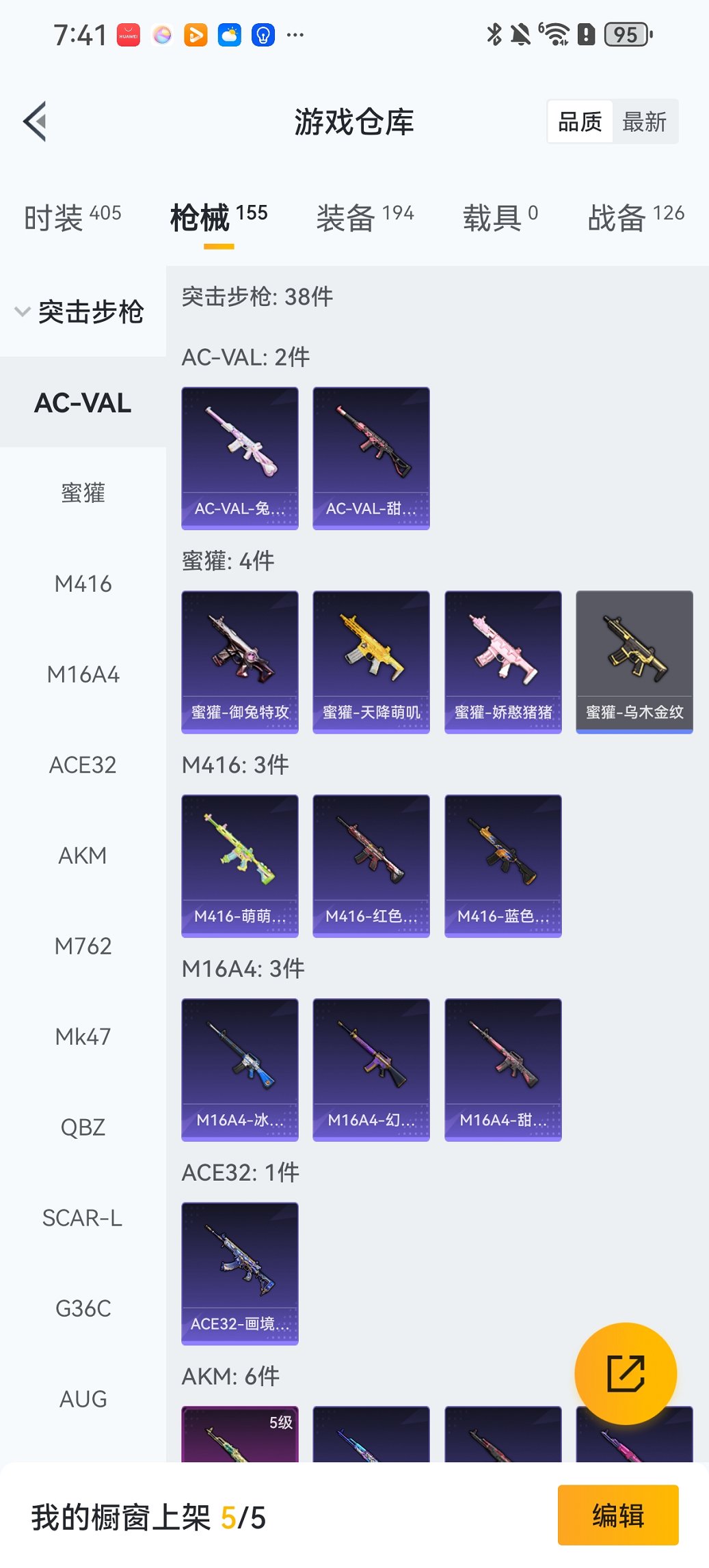
Task: Go back using the top-left arrow
Action: 36,122
